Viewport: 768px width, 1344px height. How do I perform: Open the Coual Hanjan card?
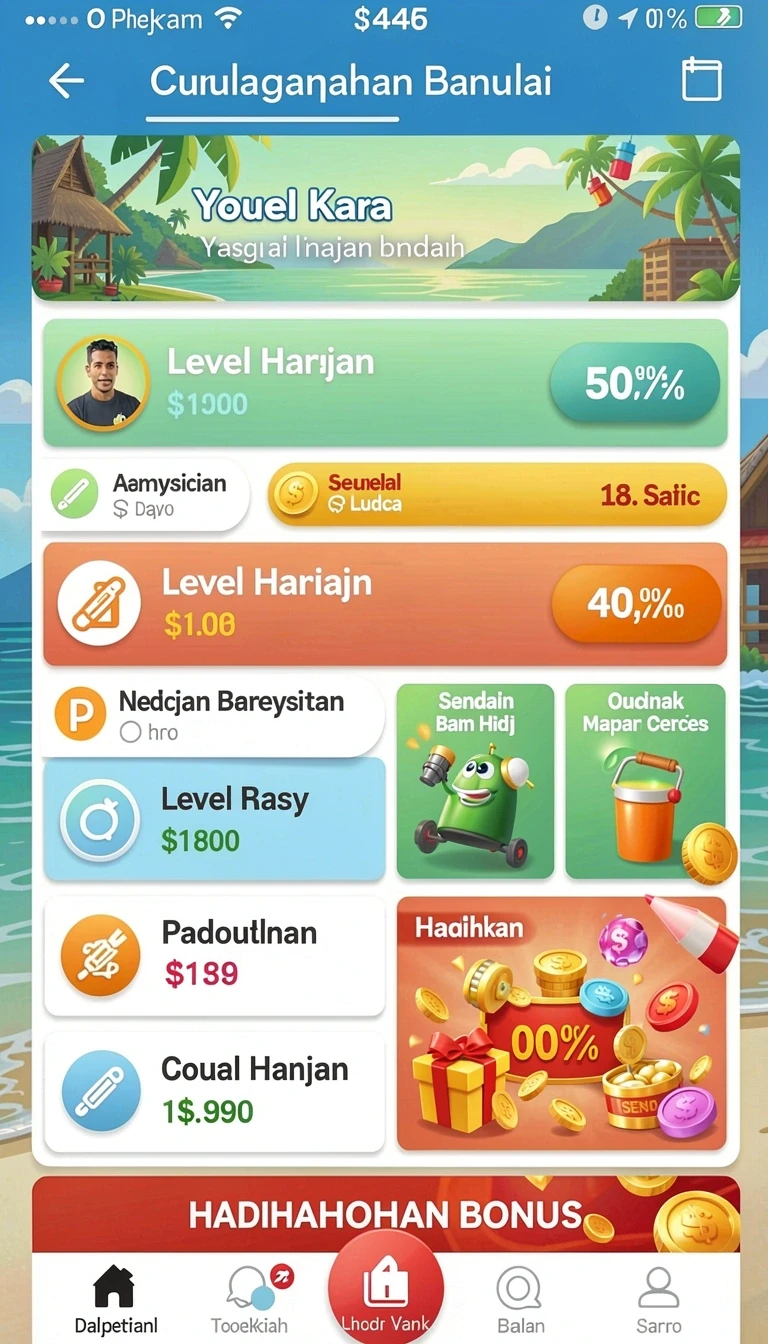pos(214,1092)
